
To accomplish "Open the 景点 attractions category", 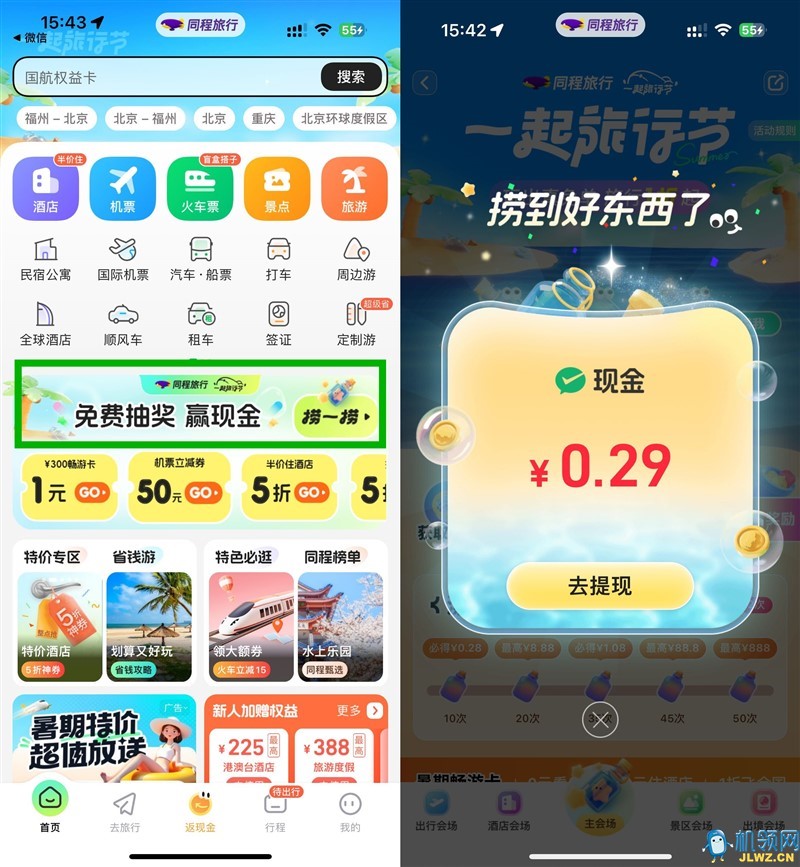I will click(277, 188).
